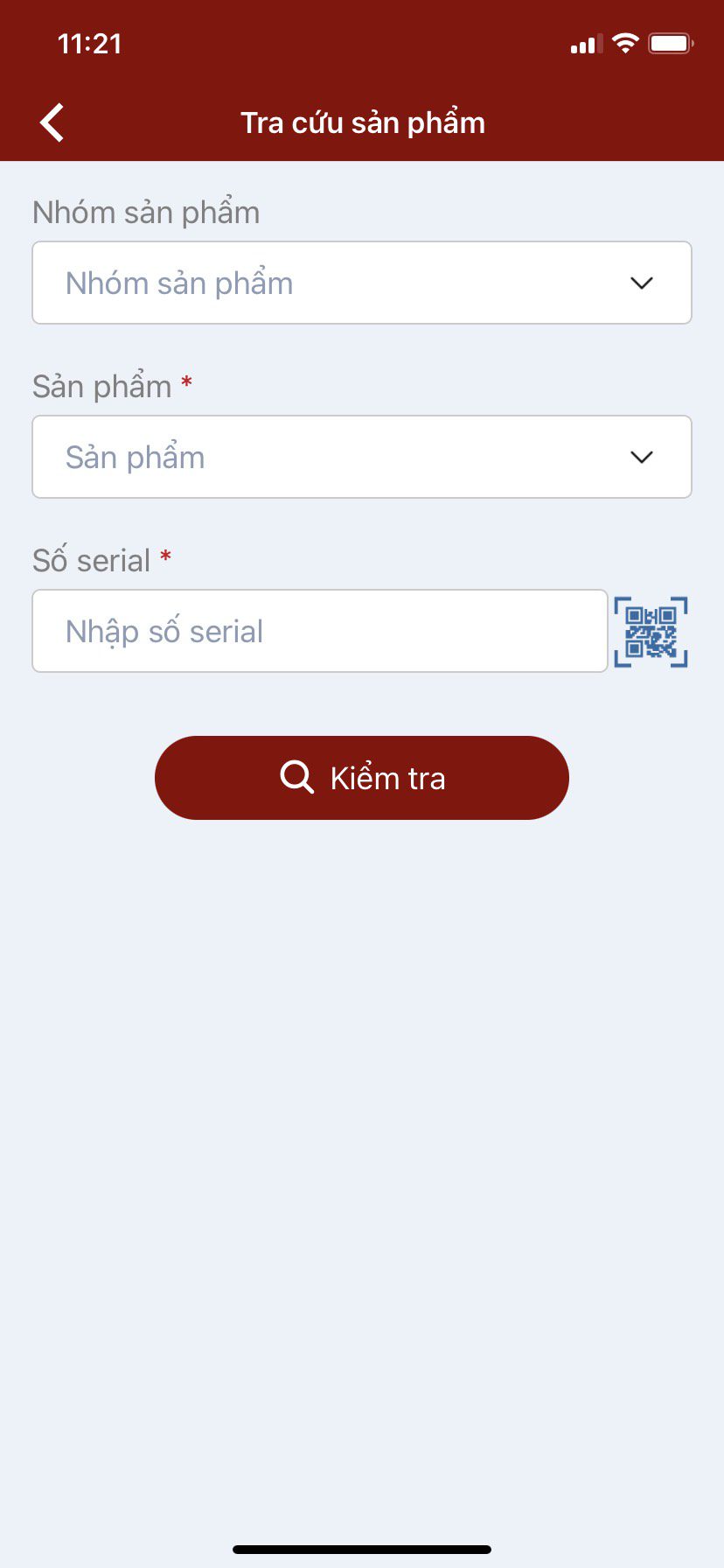The image size is (724, 1568).
Task: Tap the battery indicator icon
Action: click(x=672, y=43)
